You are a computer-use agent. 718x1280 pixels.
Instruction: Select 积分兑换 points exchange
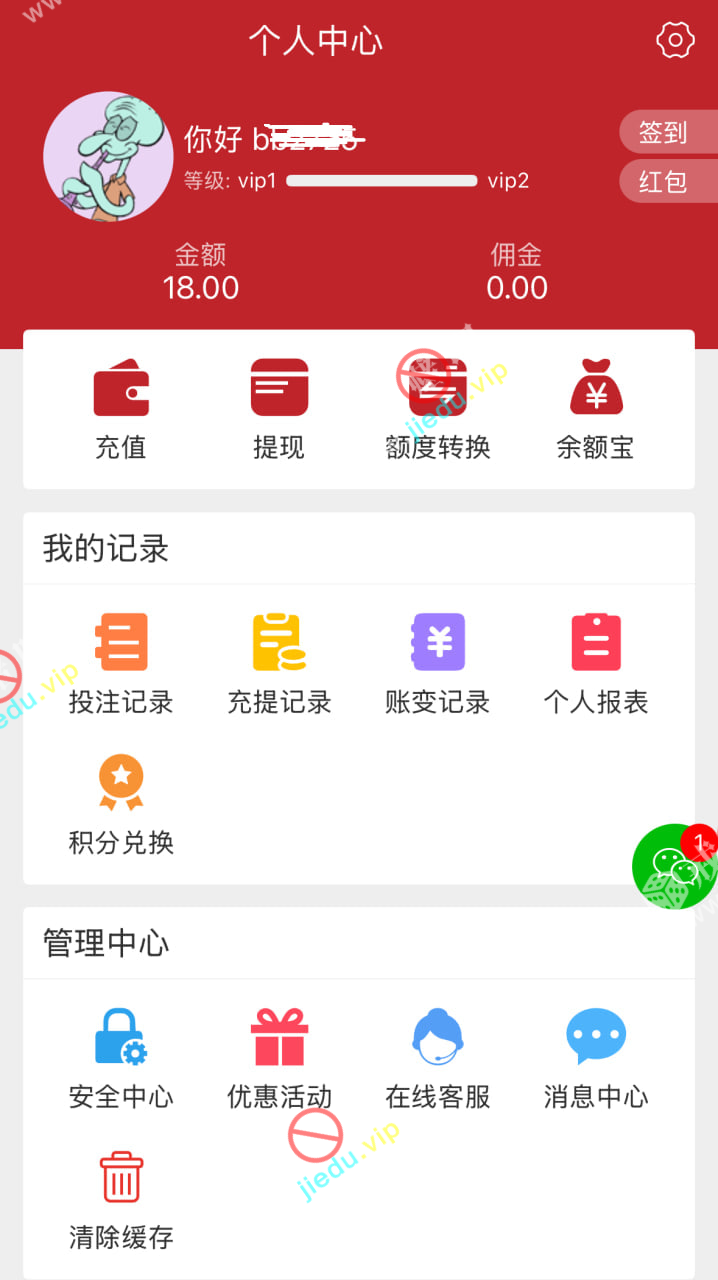[121, 804]
